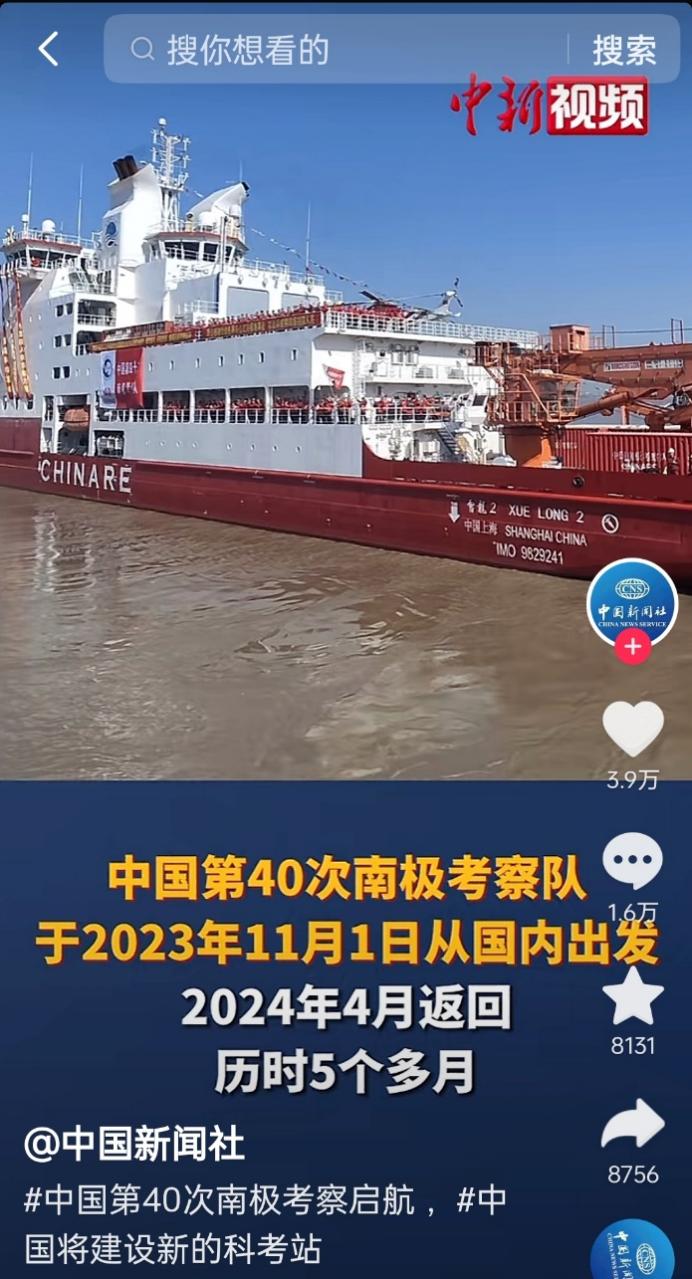Tap the 搜索 search button
692x1279 pixels.
(624, 50)
